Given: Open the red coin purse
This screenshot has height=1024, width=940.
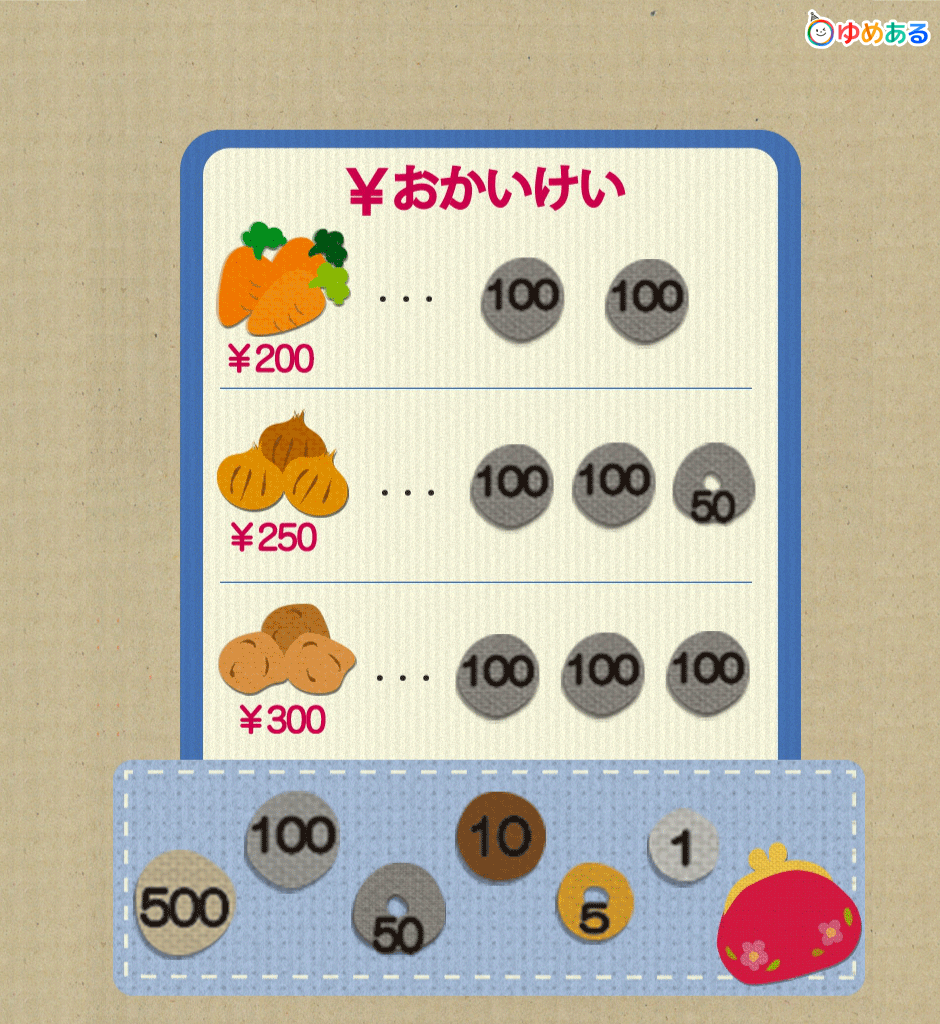Looking at the screenshot, I should point(788,916).
